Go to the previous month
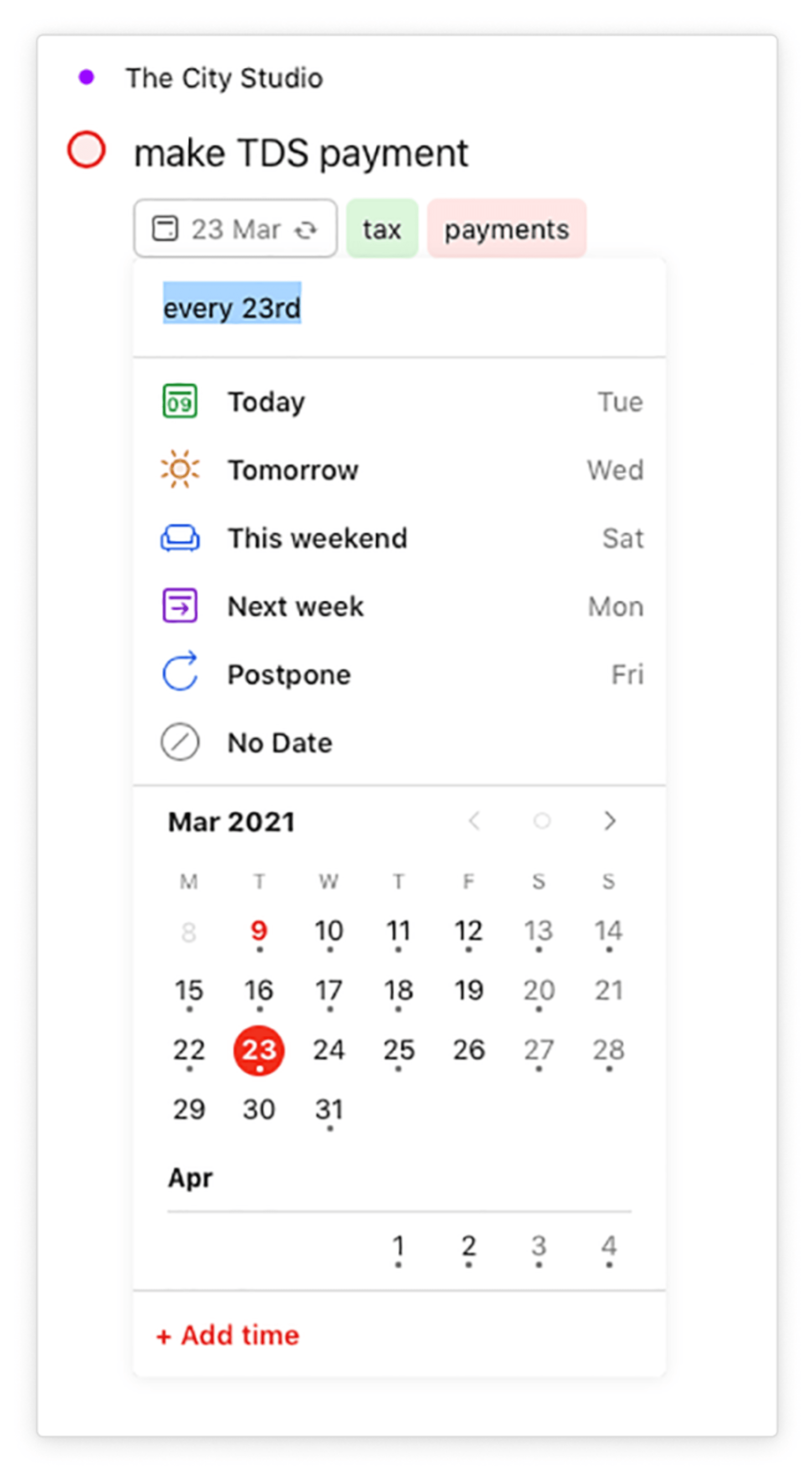The height and width of the screenshot is (1472, 812). point(474,821)
